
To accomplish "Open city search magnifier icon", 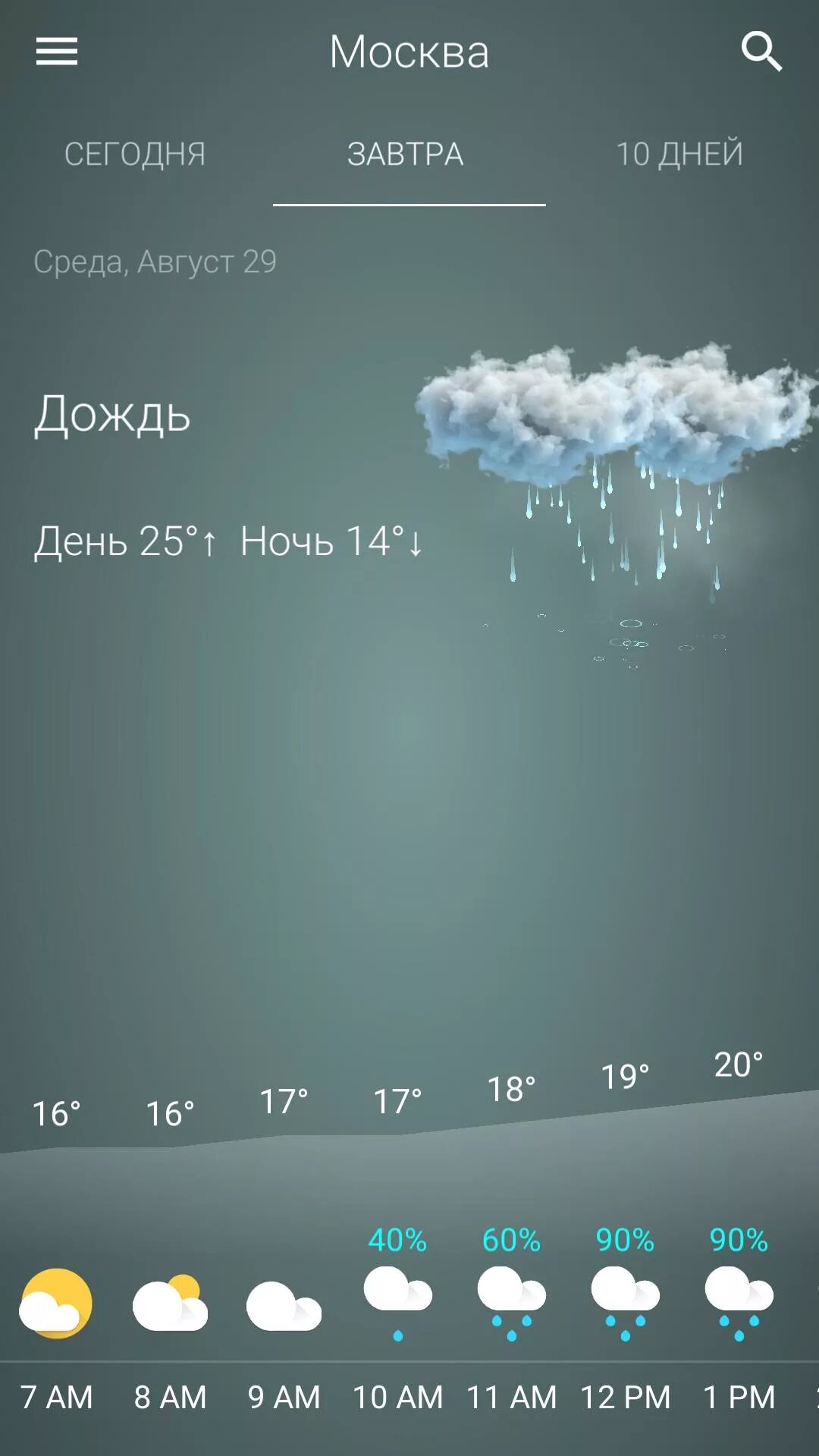I will click(761, 52).
